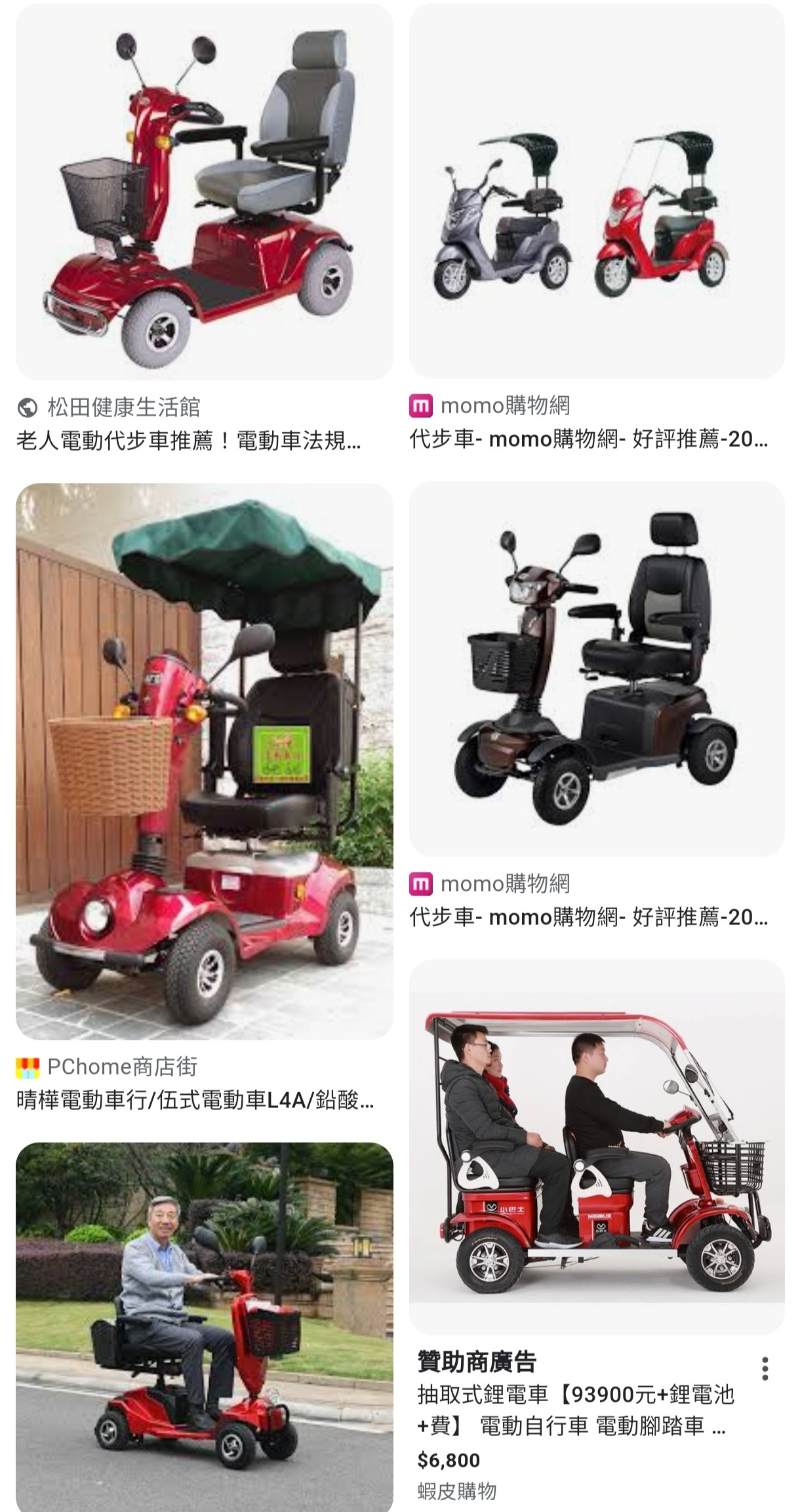Open momo image of grey and red scooters

click(596, 192)
